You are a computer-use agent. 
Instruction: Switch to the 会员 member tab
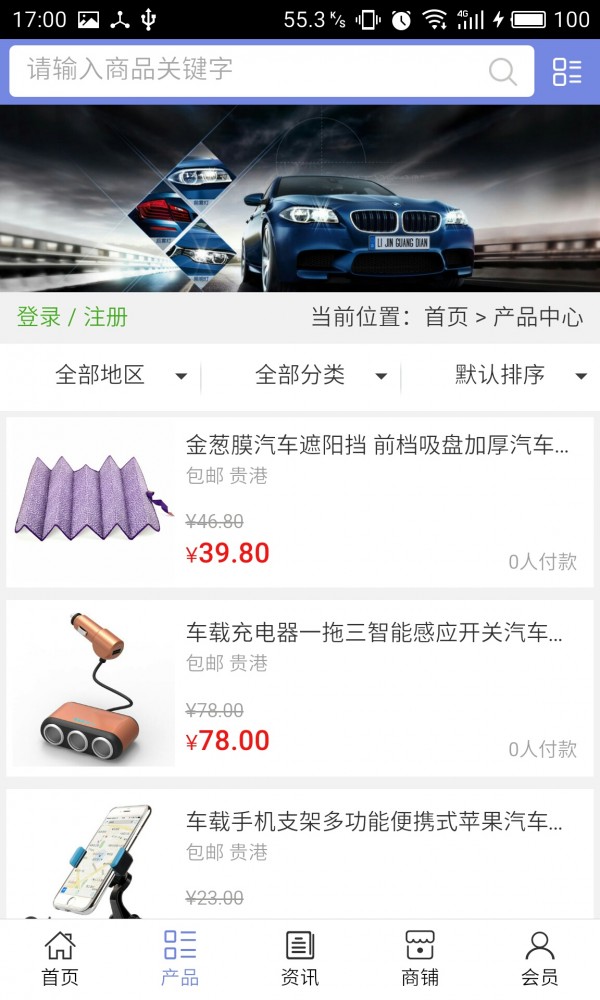coord(540,958)
